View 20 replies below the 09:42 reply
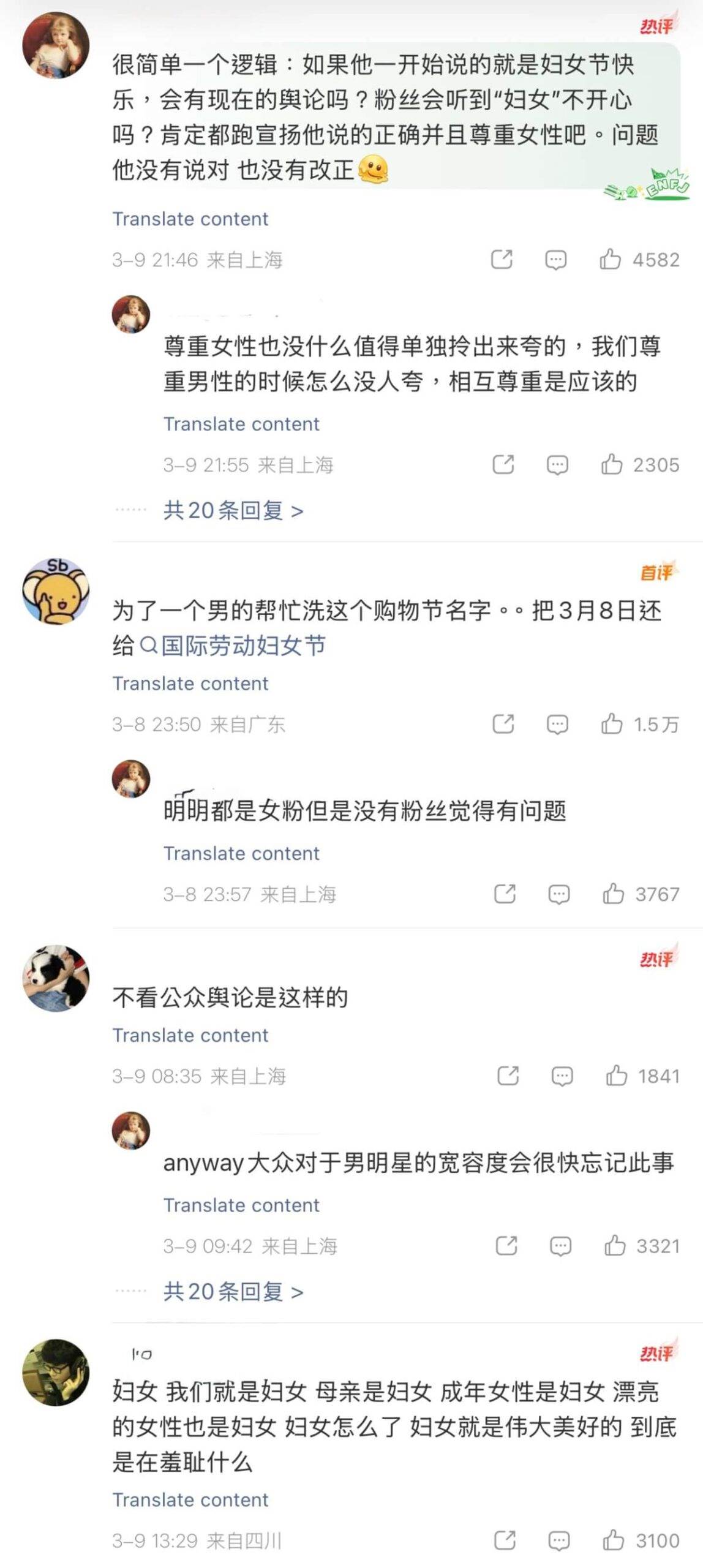The height and width of the screenshot is (1568, 703). pyautogui.click(x=233, y=1292)
